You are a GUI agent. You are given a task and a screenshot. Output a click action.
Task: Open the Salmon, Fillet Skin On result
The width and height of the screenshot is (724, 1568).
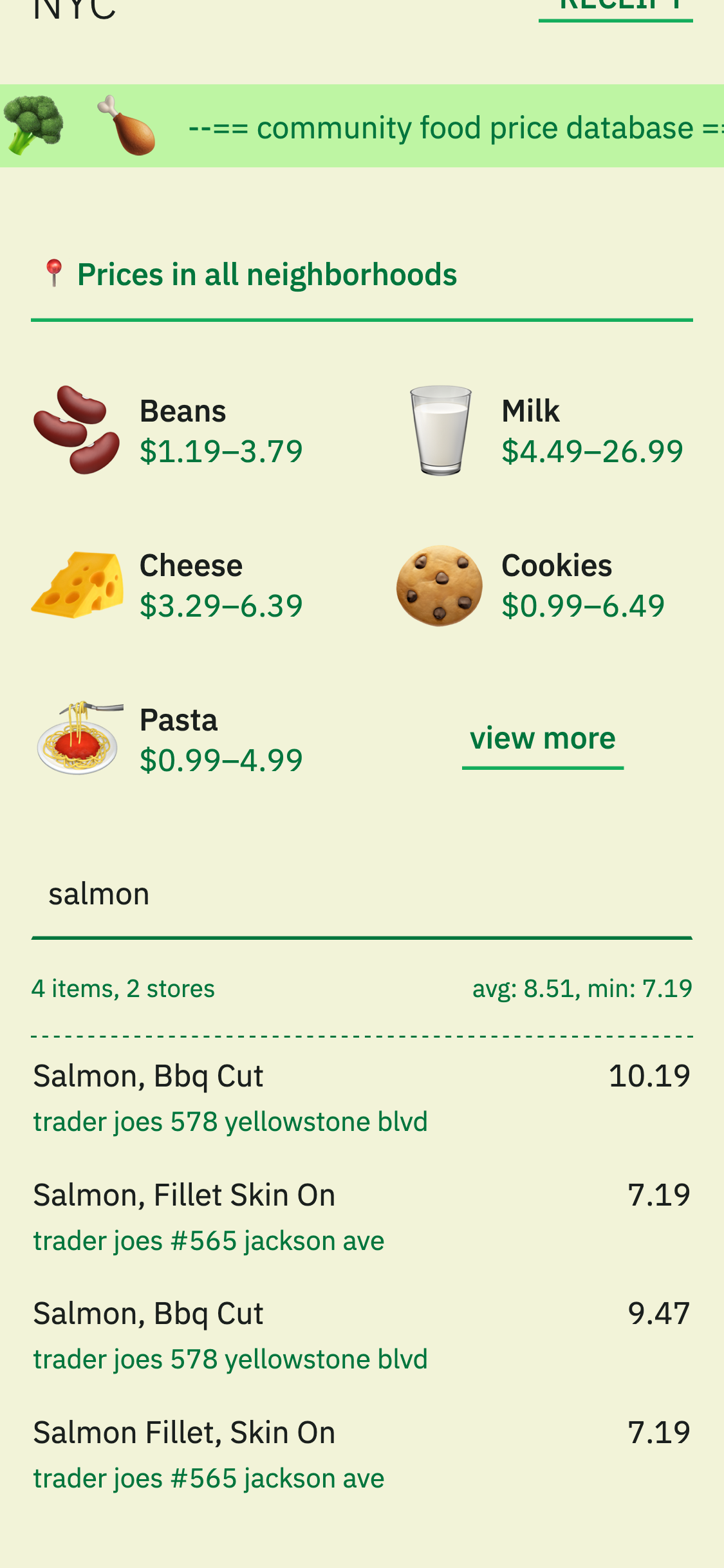point(360,1217)
